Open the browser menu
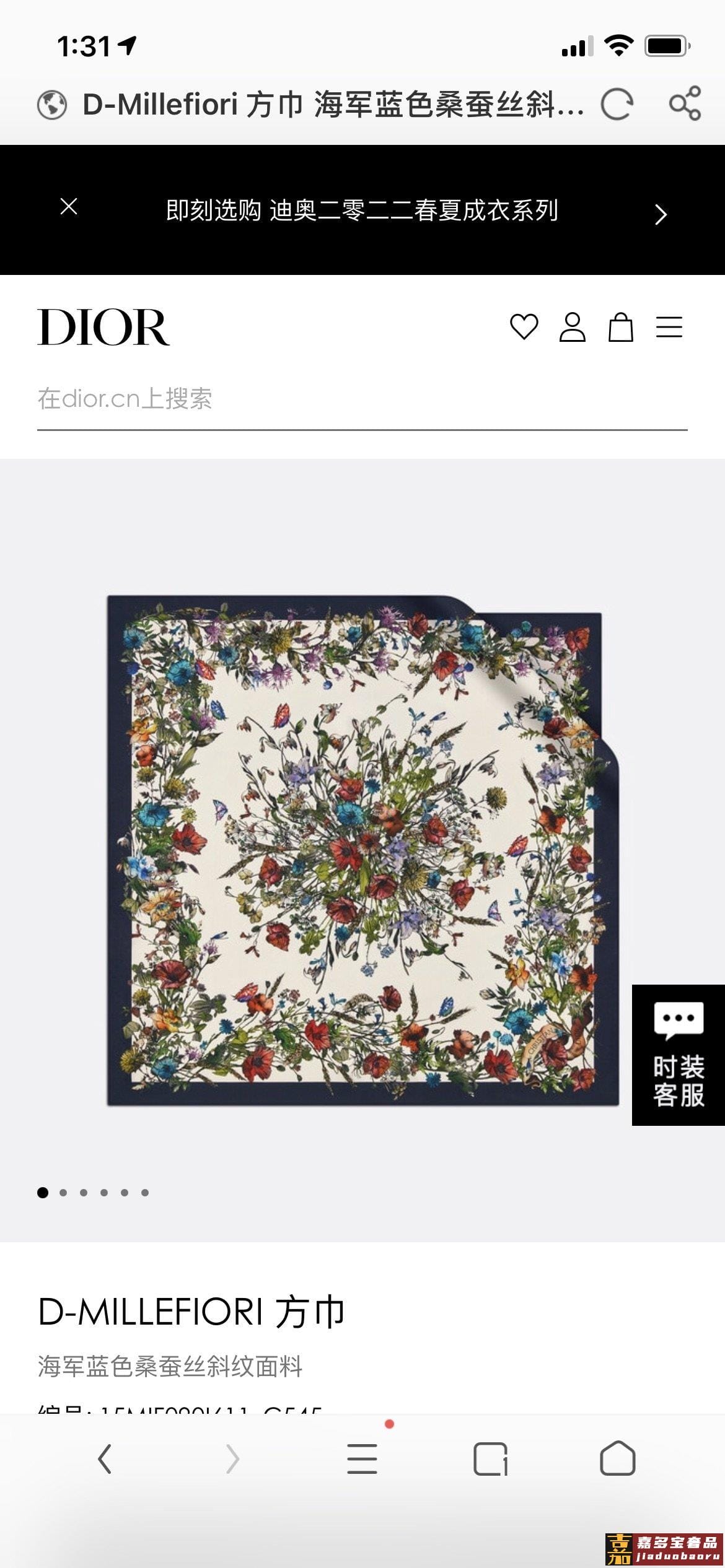This screenshot has width=725, height=1568. point(362,1459)
